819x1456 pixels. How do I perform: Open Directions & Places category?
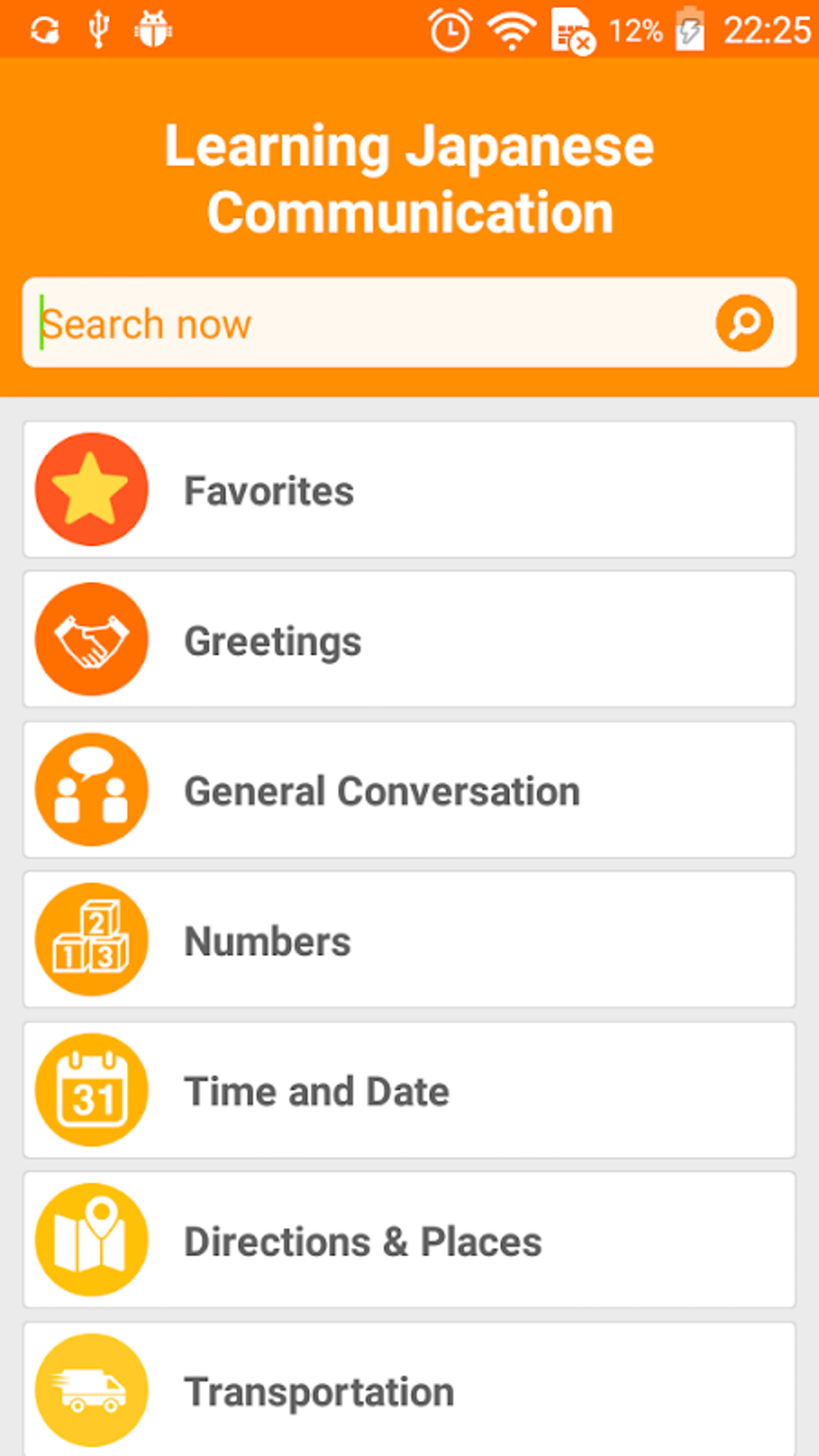pyautogui.click(x=409, y=1241)
